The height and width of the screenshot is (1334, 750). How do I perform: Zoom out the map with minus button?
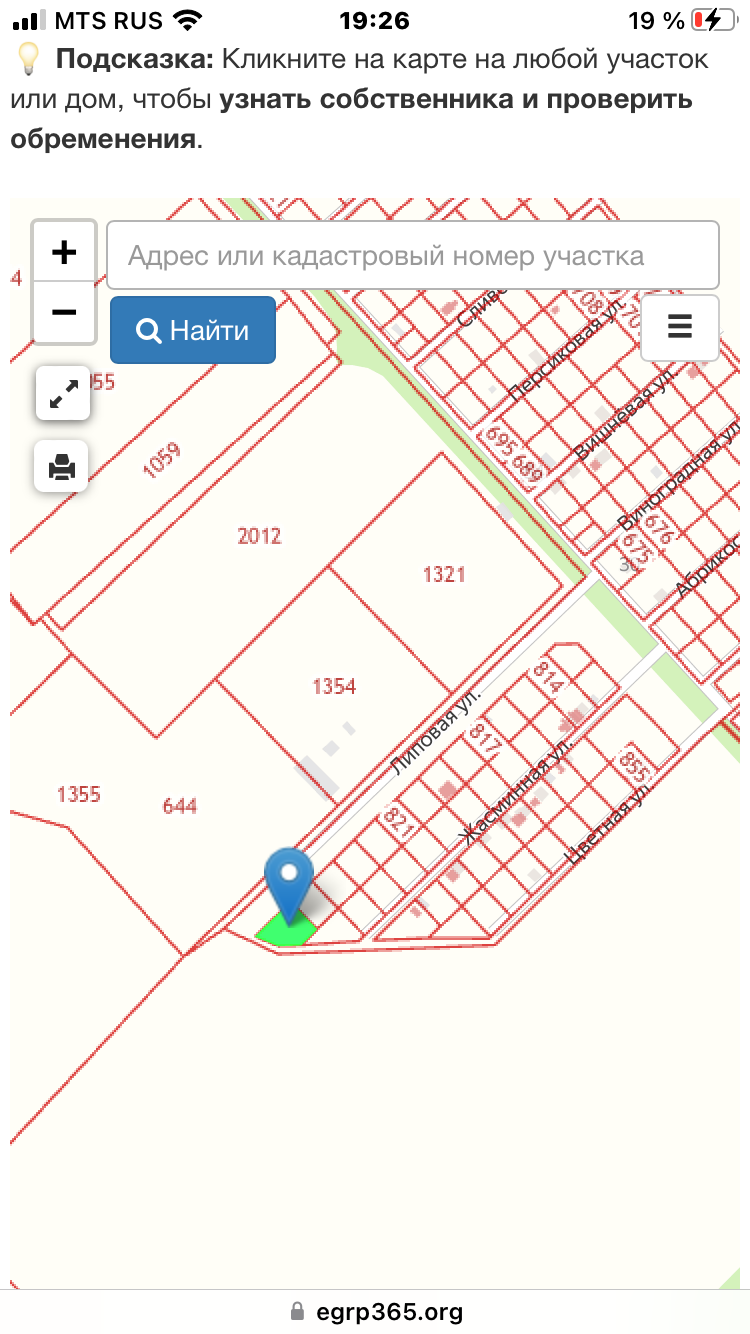[64, 312]
